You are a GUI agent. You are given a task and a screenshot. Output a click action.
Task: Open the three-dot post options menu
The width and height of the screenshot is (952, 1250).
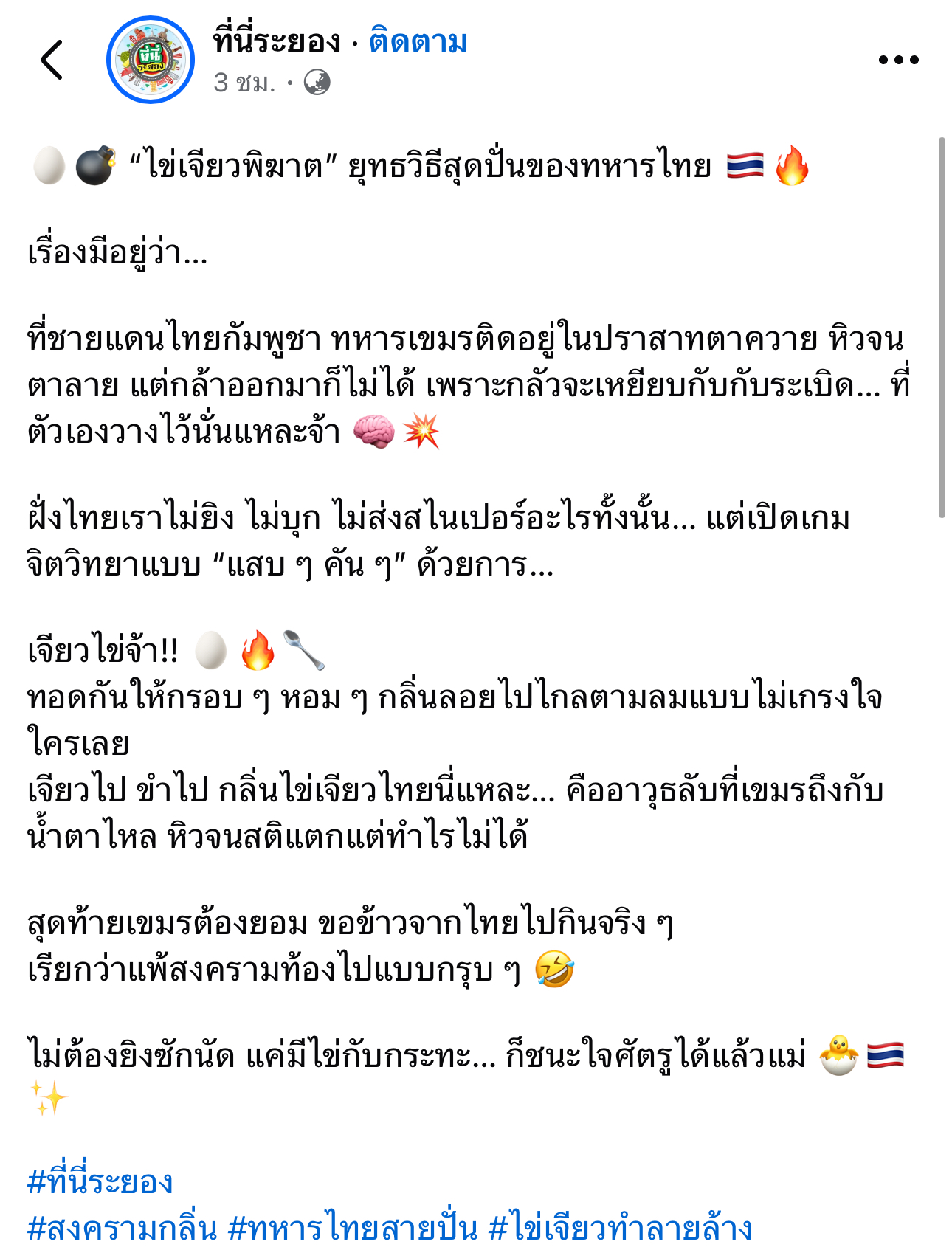coord(898,60)
